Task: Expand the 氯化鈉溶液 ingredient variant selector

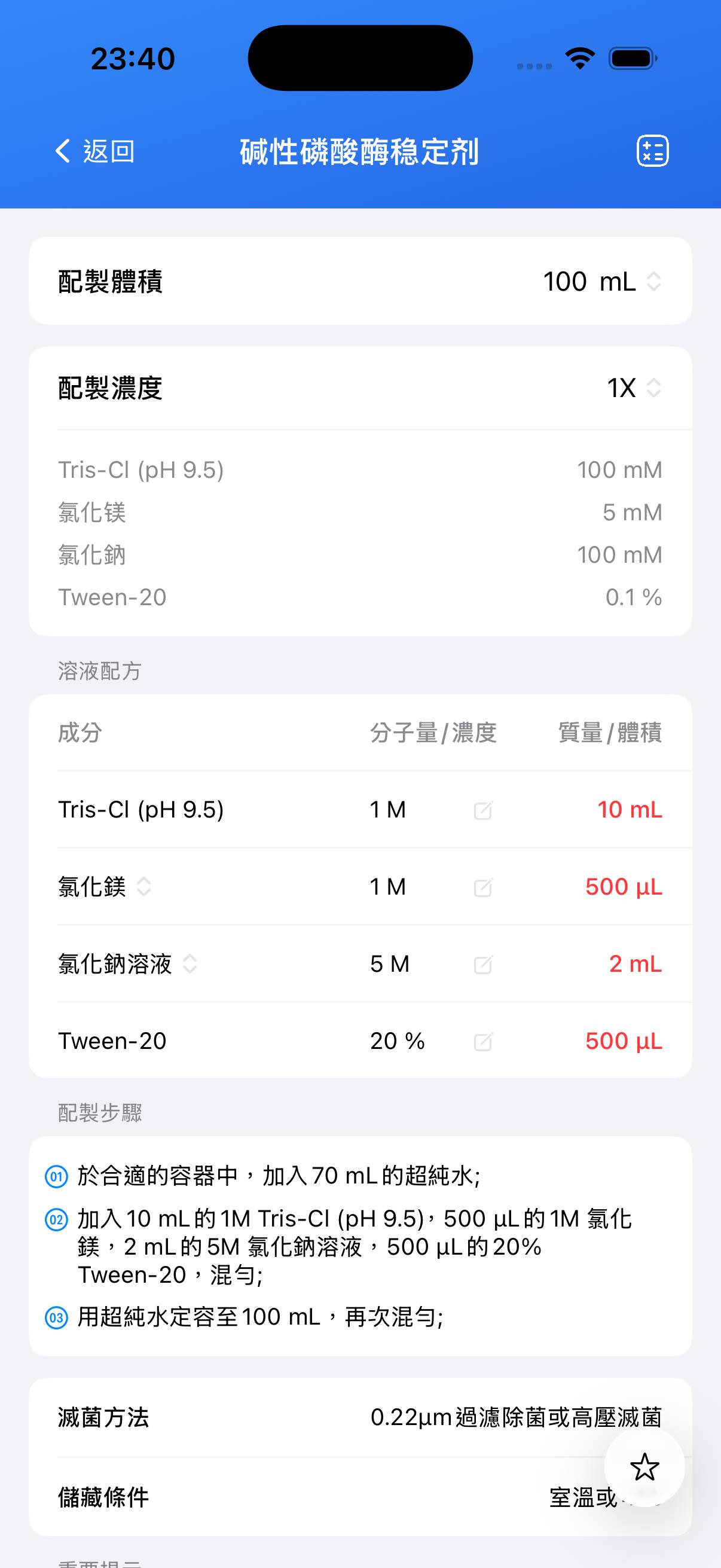Action: [x=190, y=965]
